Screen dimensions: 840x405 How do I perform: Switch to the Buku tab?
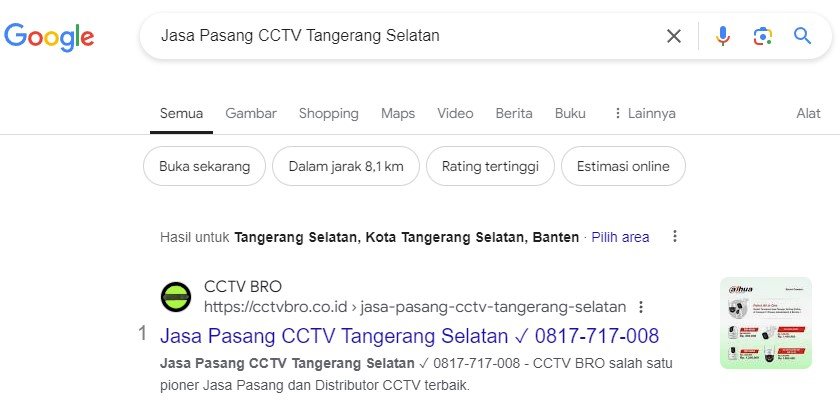pyautogui.click(x=570, y=113)
